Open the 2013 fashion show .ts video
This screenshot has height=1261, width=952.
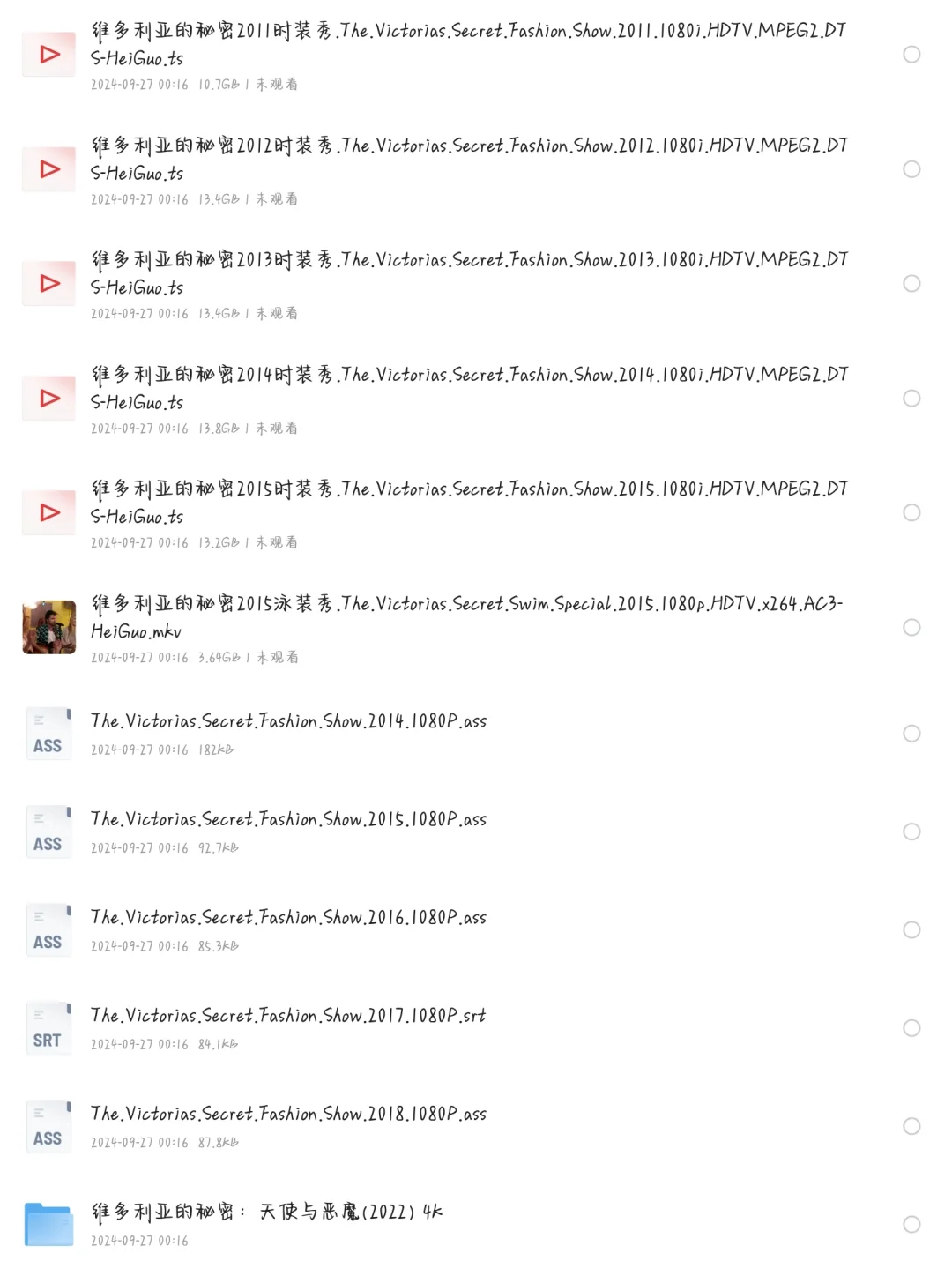click(x=467, y=273)
